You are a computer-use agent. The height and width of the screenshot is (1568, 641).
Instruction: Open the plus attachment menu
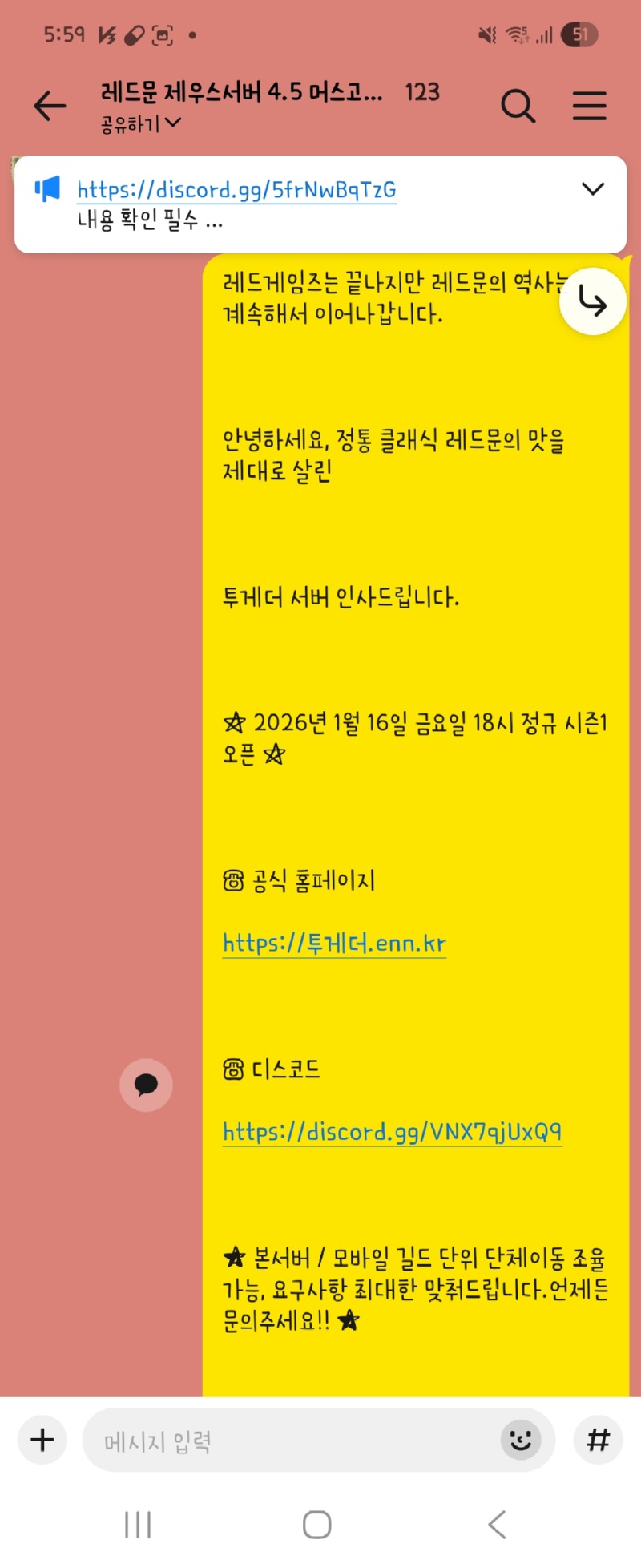(x=42, y=1441)
